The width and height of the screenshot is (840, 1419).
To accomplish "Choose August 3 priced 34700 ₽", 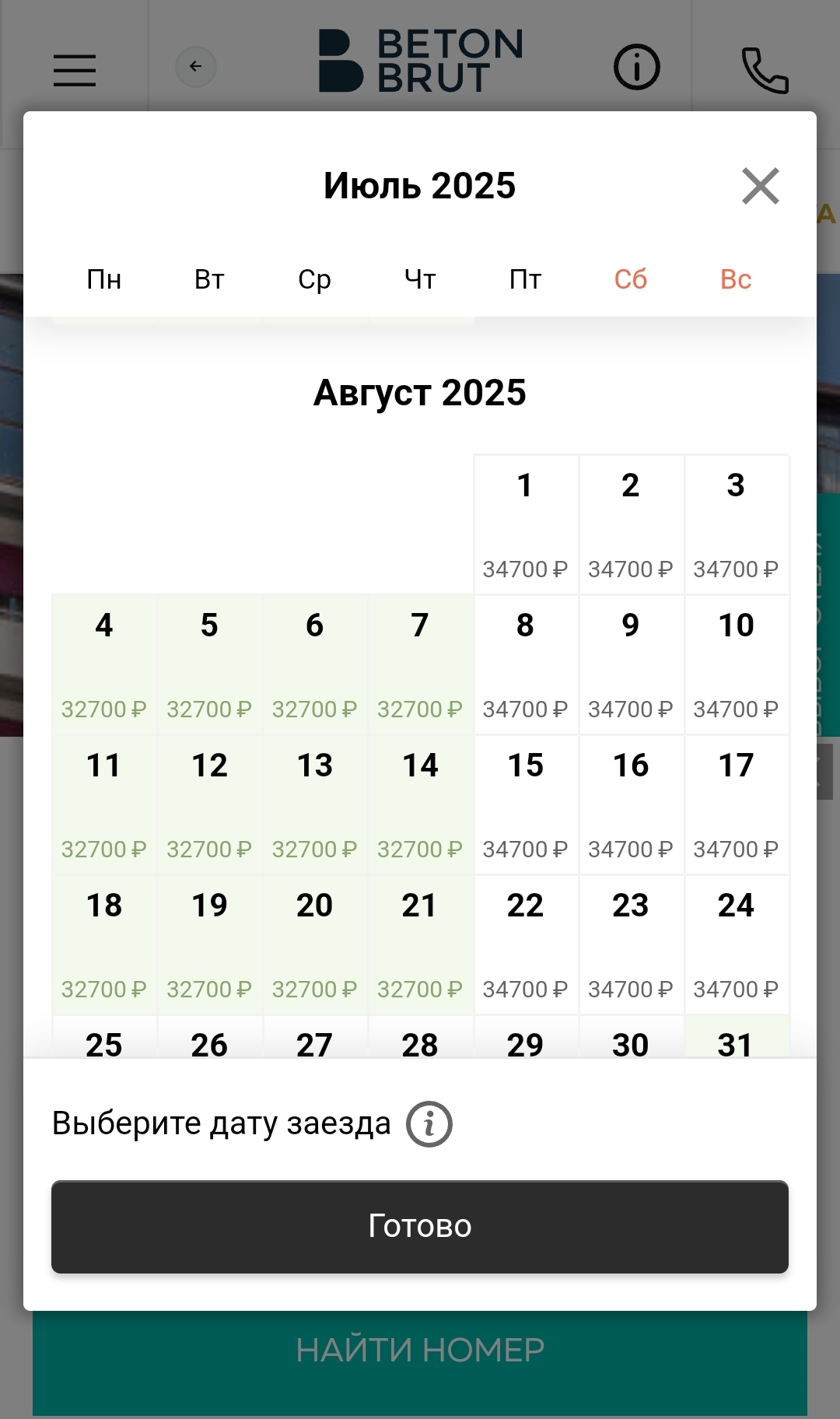I will 736,524.
